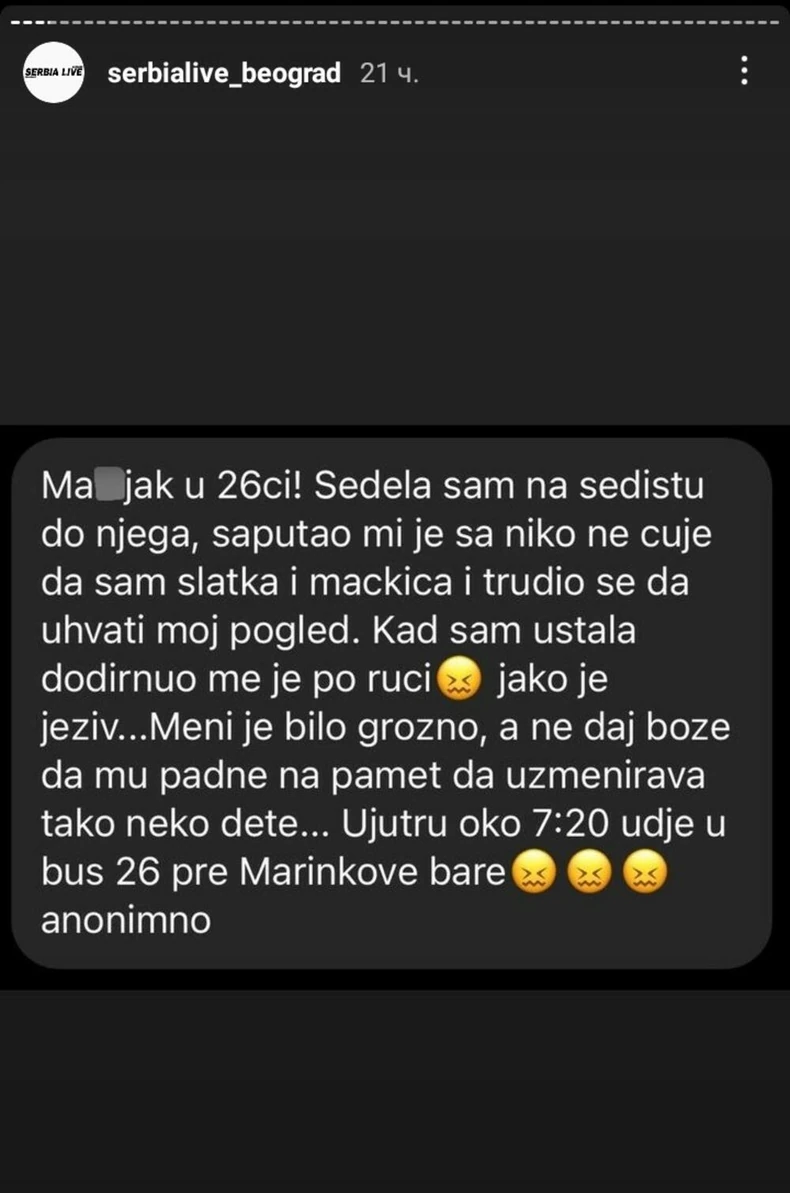Image resolution: width=790 pixels, height=1193 pixels.
Task: Select the middle emoji in the emoji row
Action: pos(591,871)
